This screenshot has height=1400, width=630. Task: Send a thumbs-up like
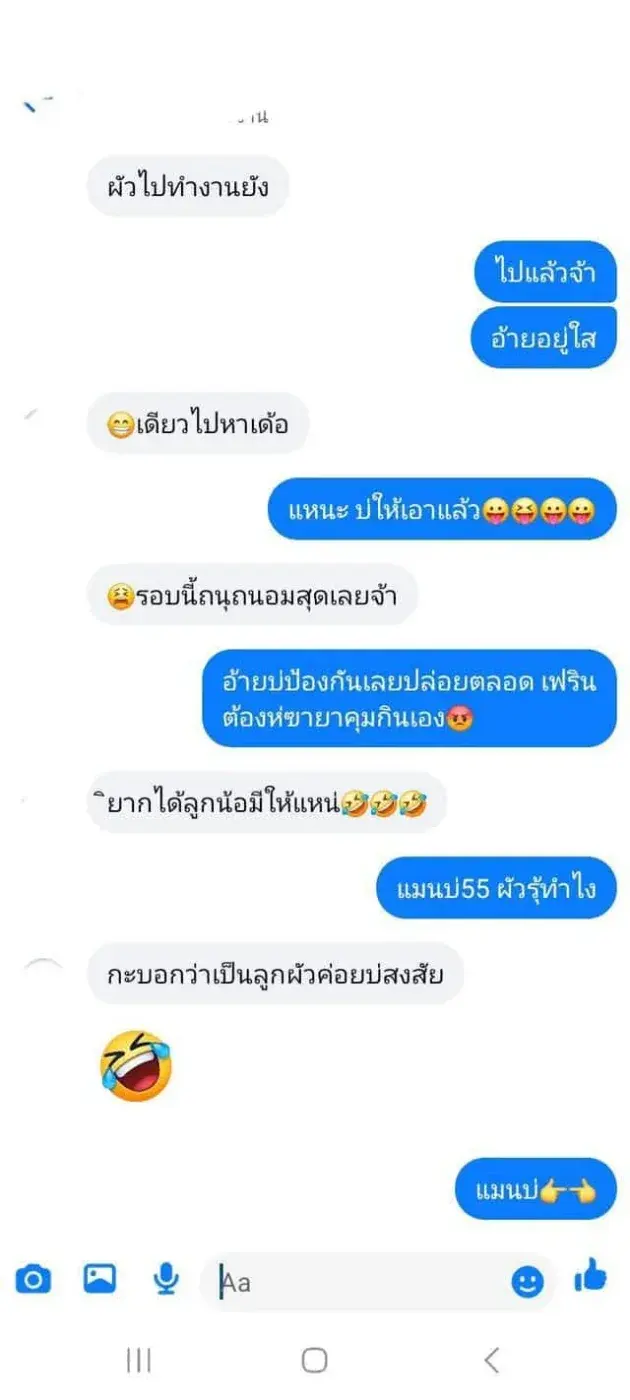tap(591, 1277)
